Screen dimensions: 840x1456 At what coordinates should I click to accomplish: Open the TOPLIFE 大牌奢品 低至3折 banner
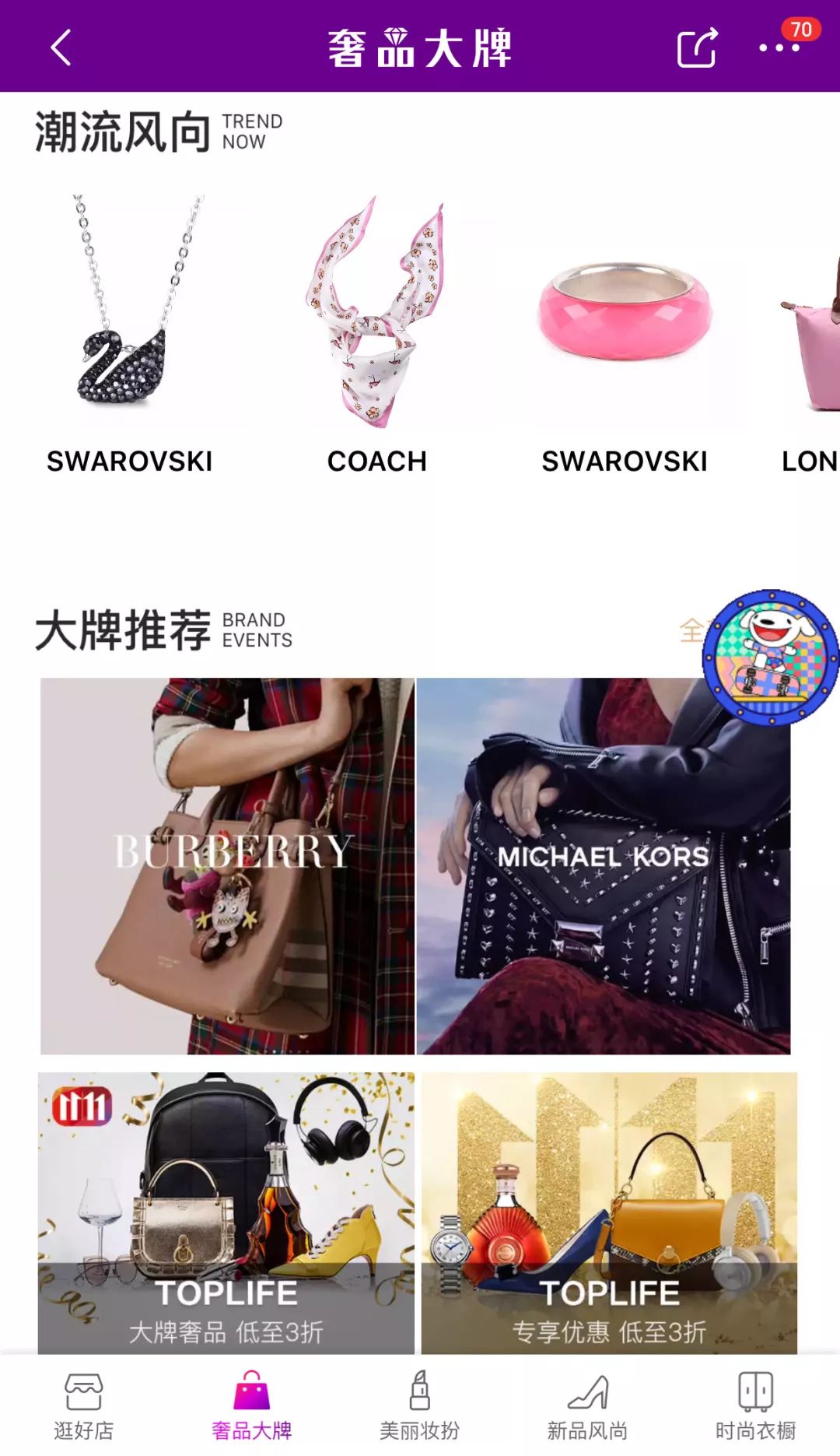tap(226, 1212)
